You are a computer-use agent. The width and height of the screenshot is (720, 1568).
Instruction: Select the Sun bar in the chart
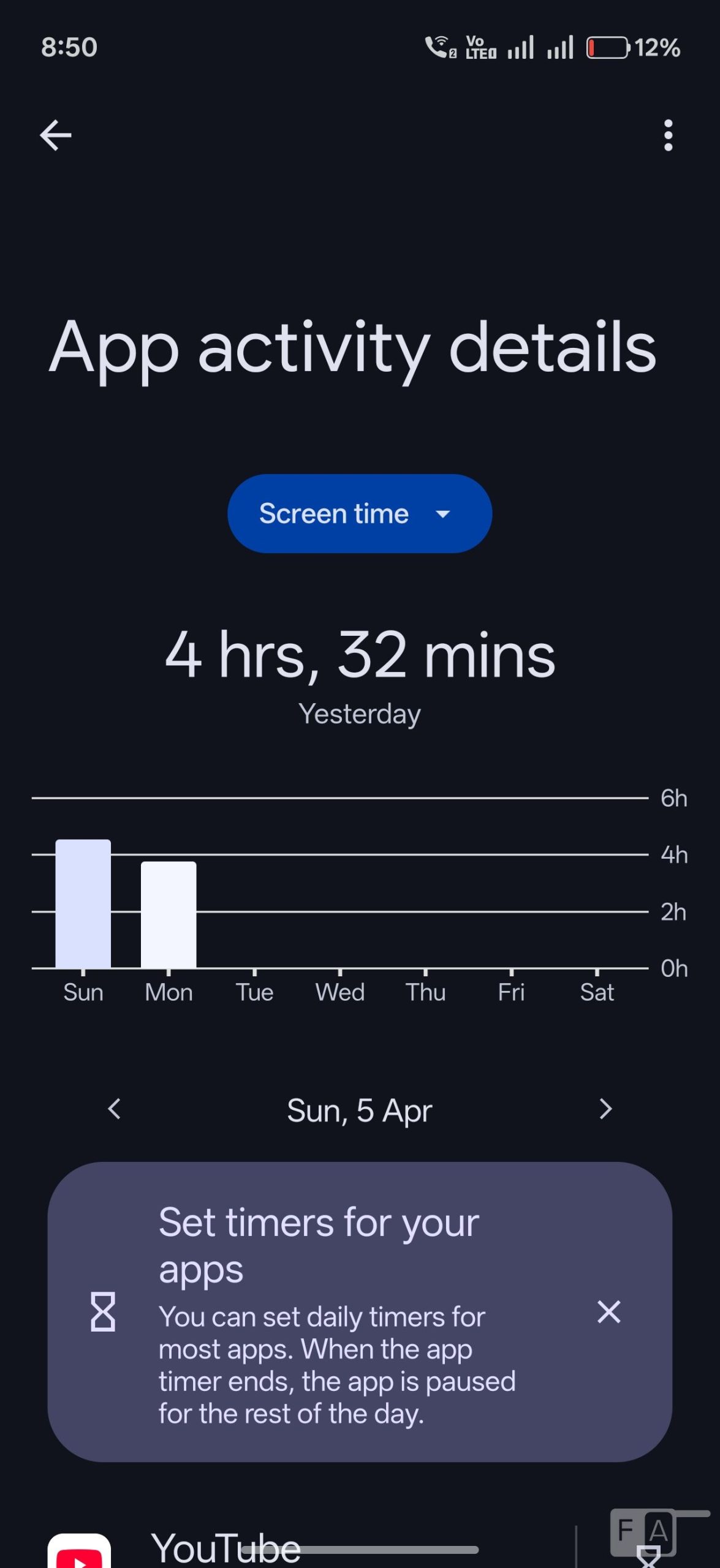point(83,903)
